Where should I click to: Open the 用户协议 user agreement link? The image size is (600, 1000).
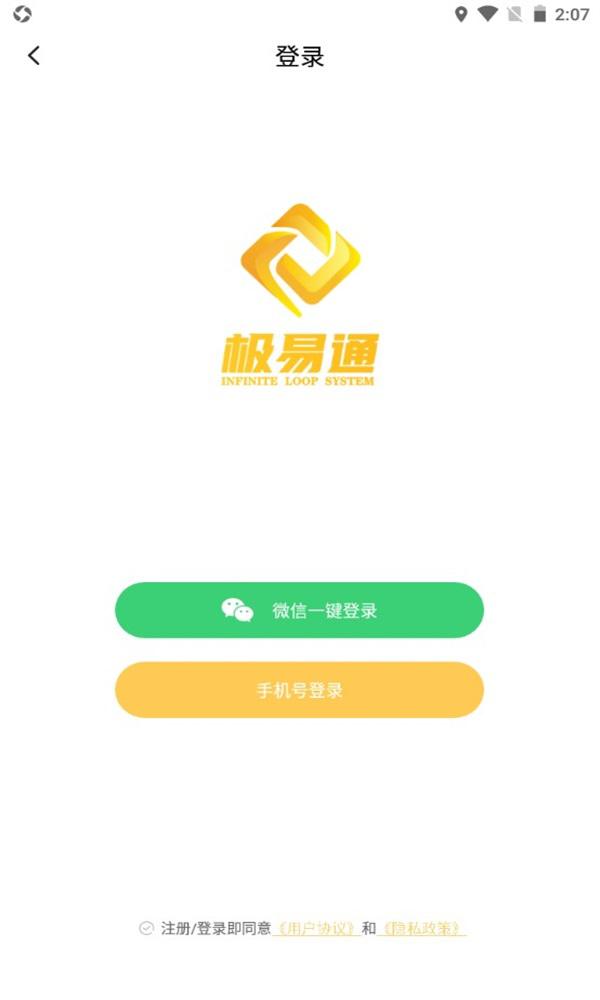(316, 929)
